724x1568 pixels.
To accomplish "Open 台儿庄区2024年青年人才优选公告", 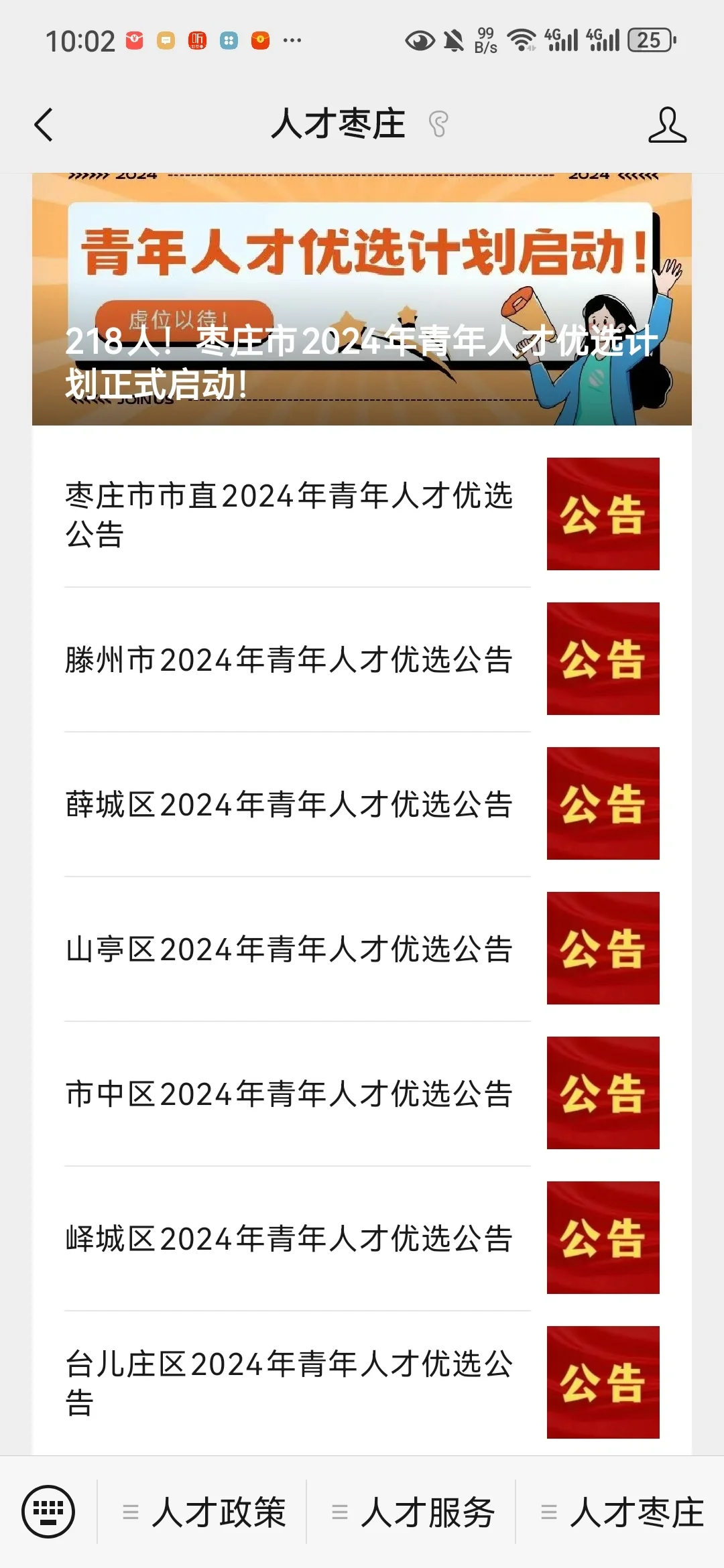I will pyautogui.click(x=290, y=1382).
